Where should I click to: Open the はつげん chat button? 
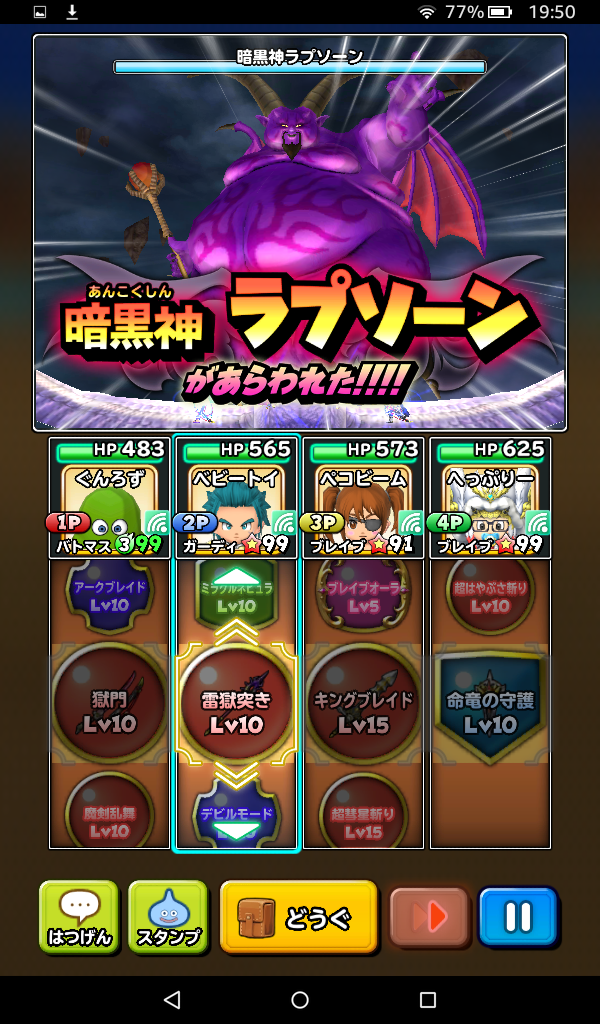(79, 916)
